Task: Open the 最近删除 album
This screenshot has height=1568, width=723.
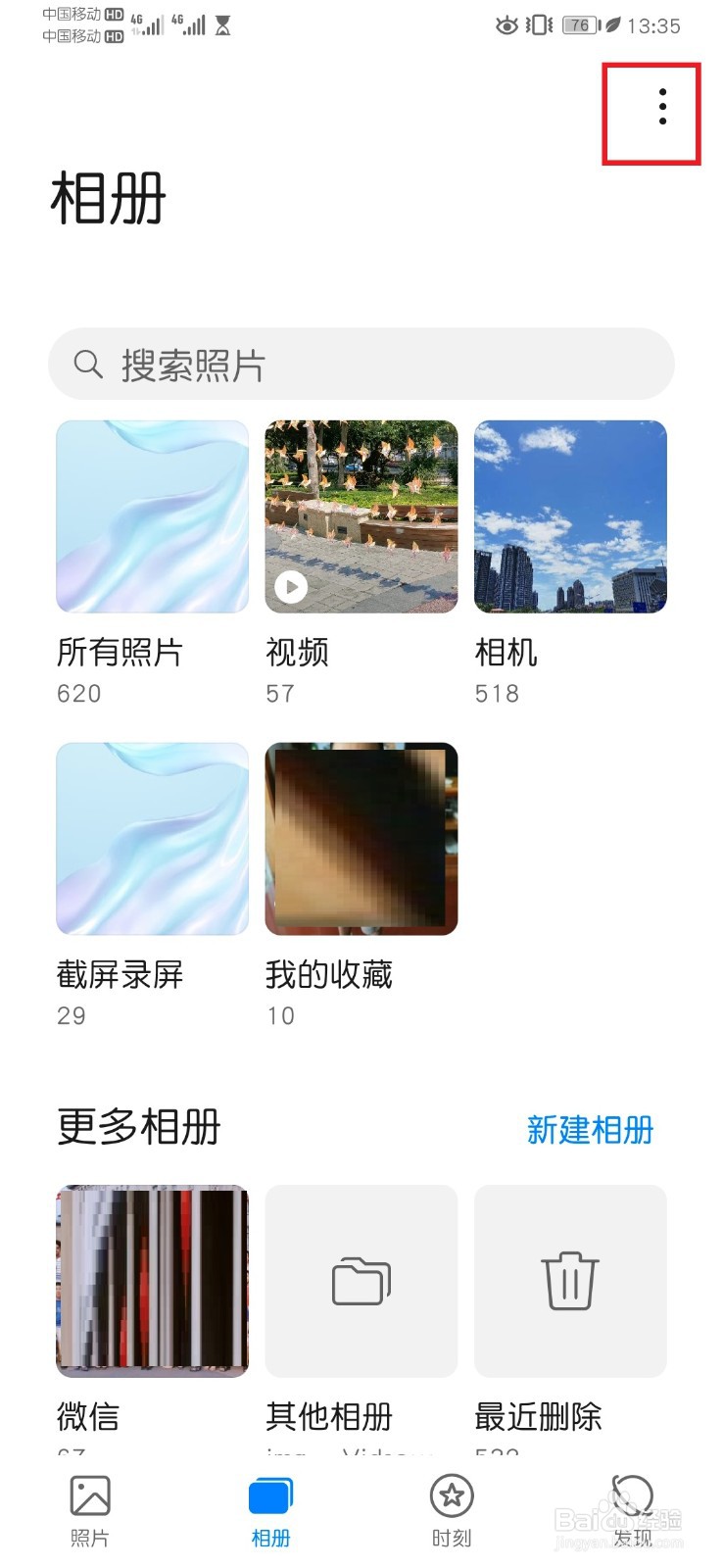Action: 570,1280
